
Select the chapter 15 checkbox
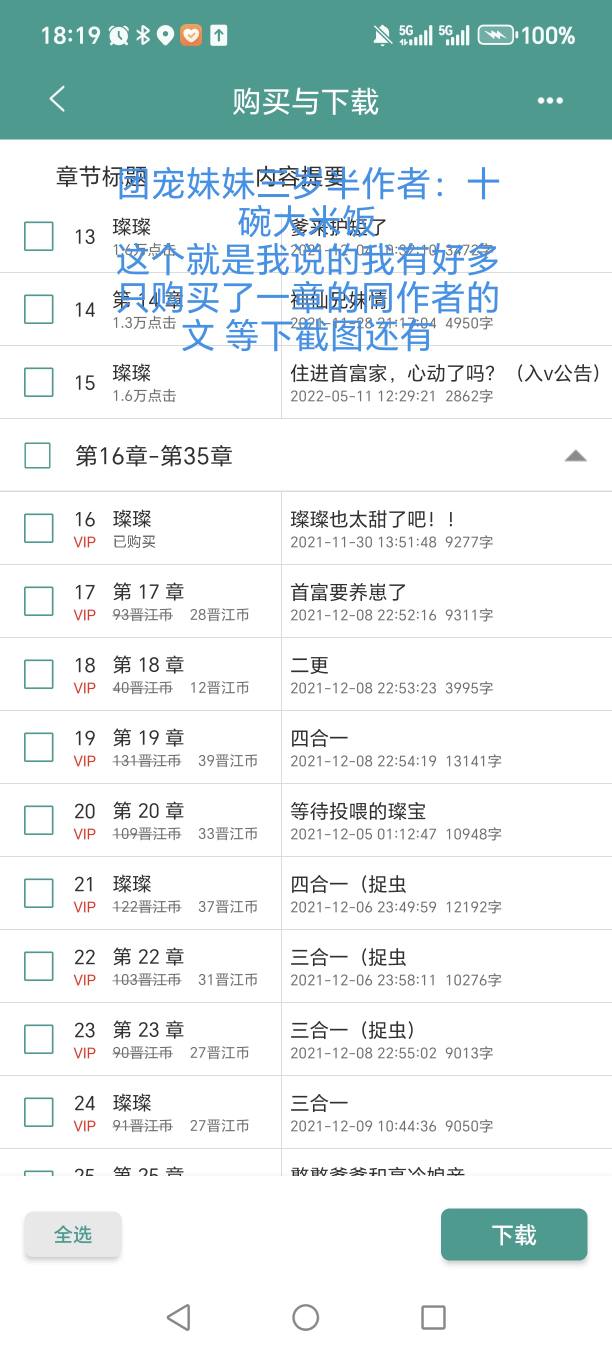click(39, 382)
